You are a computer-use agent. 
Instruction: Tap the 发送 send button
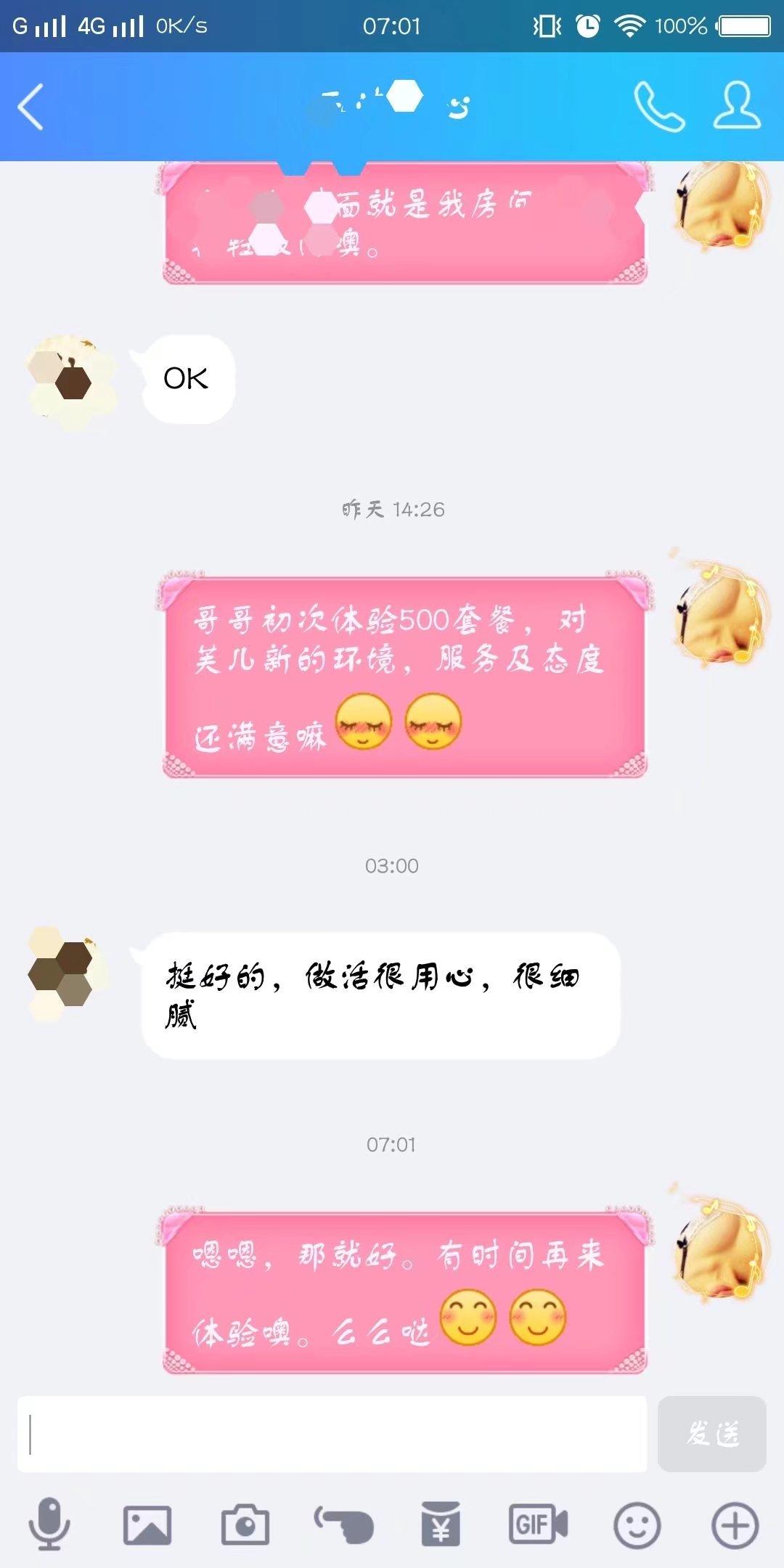point(711,1434)
